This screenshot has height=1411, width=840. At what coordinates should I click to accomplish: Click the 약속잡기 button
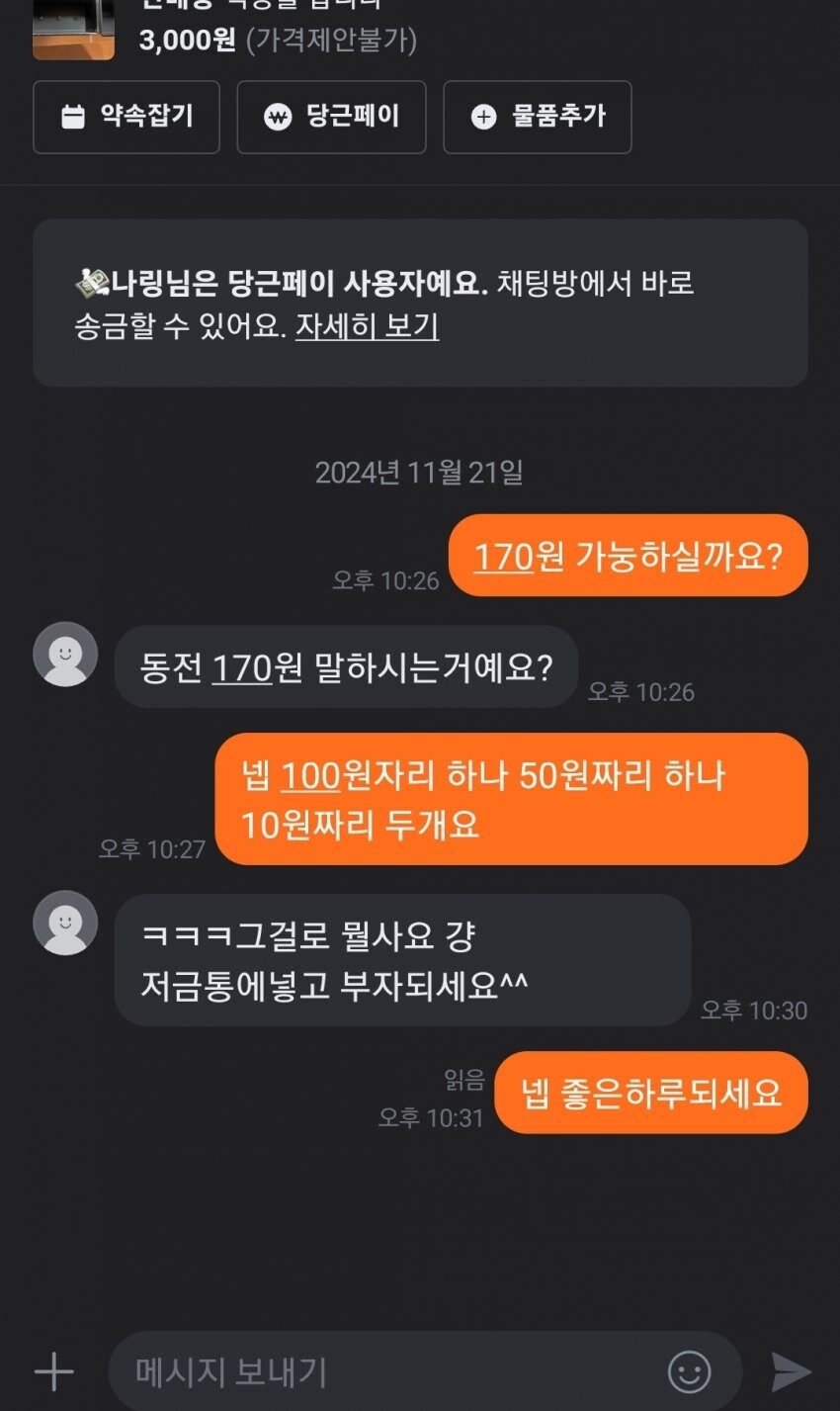pyautogui.click(x=126, y=118)
